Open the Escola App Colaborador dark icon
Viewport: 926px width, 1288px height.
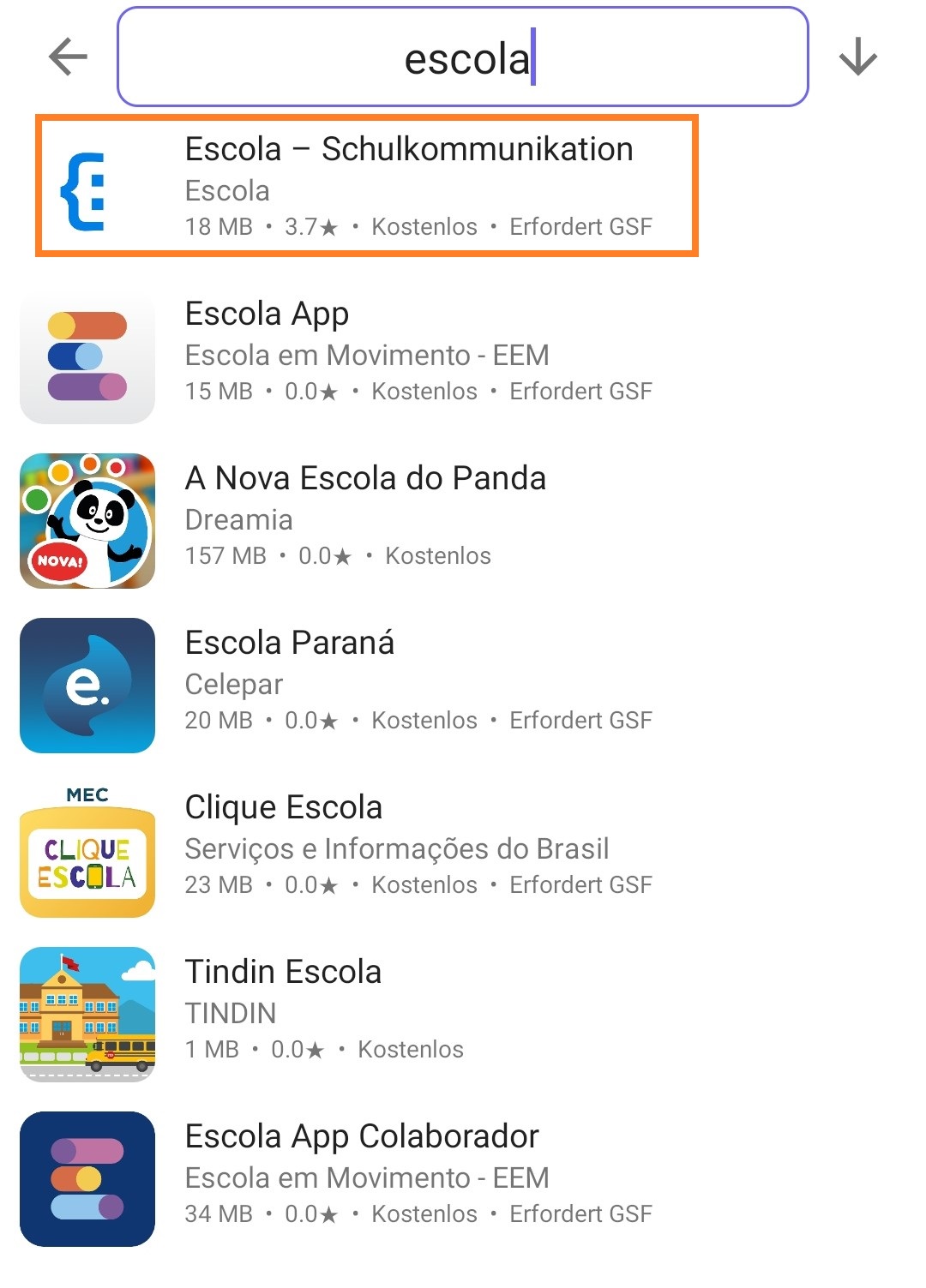(x=88, y=1177)
